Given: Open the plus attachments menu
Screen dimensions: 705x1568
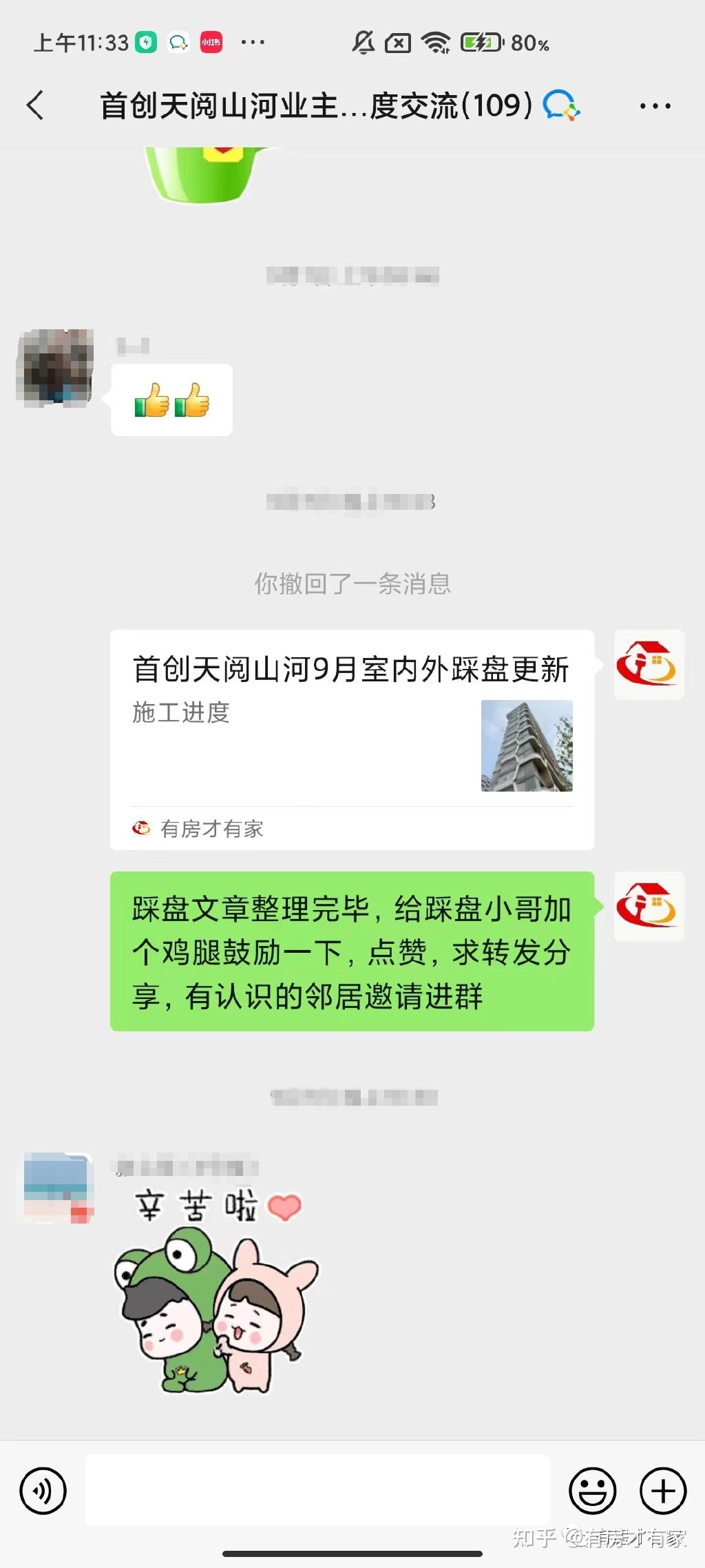Looking at the screenshot, I should pyautogui.click(x=663, y=1492).
